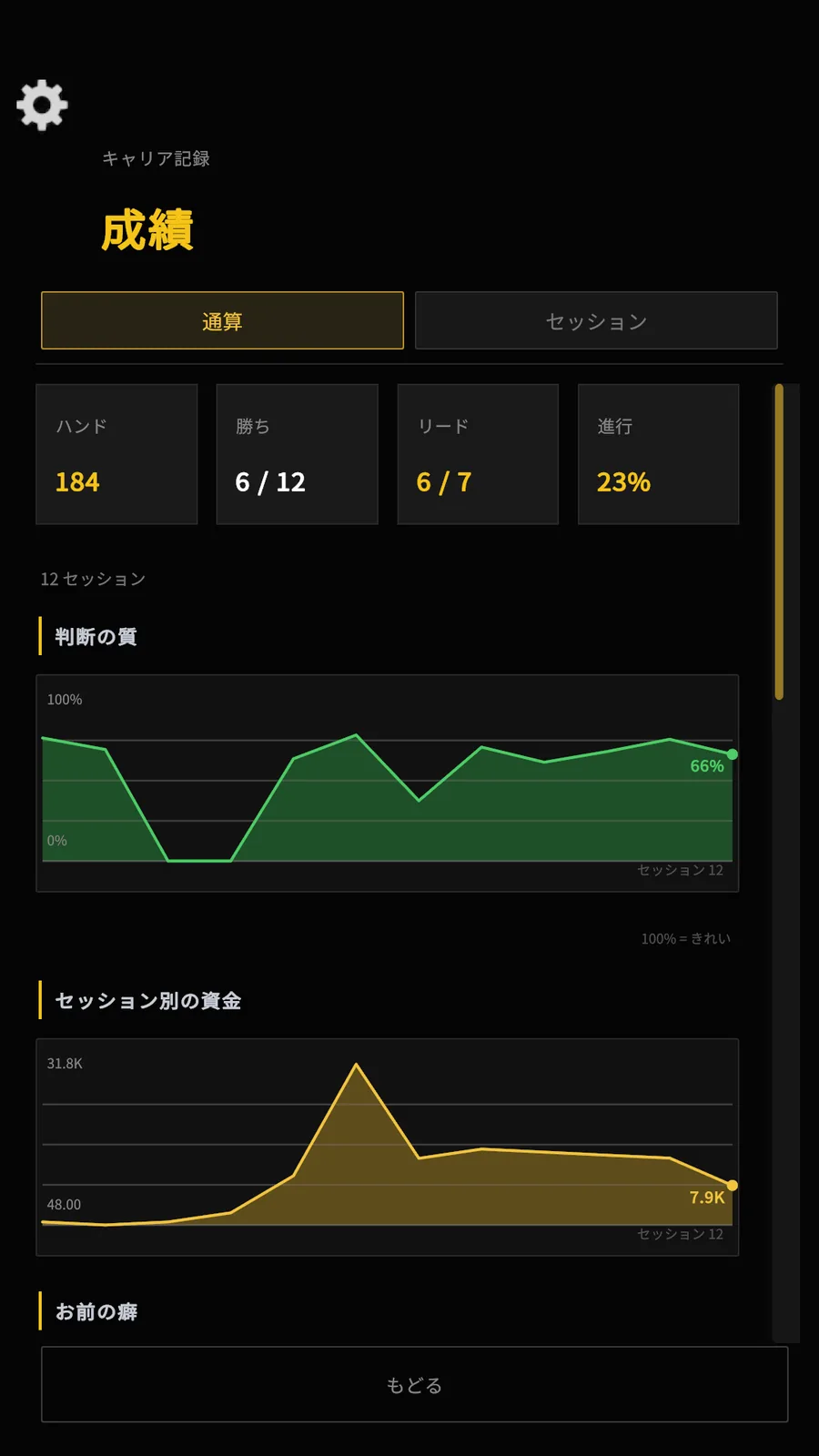Viewport: 819px width, 1456px height.
Task: Tap the もどる back button
Action: (414, 1384)
